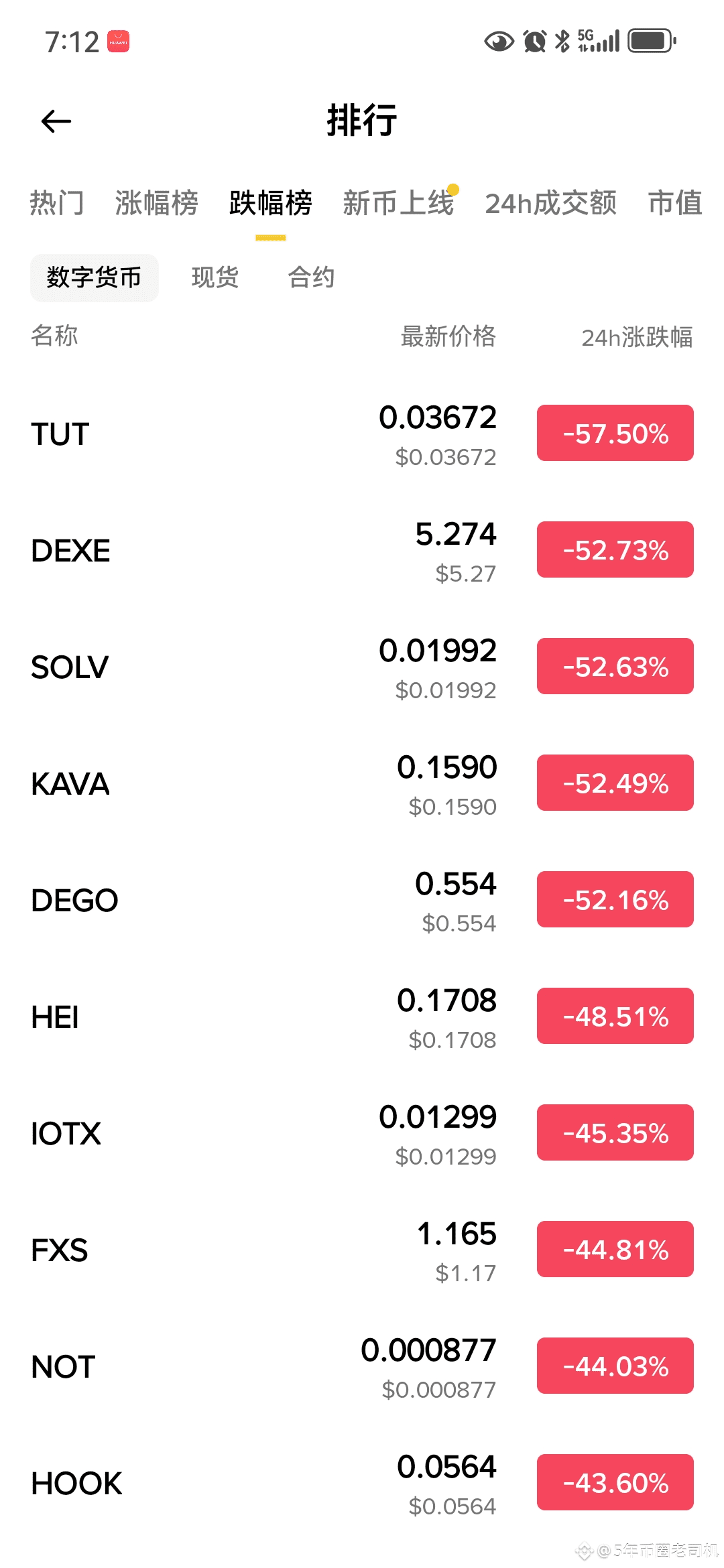Go back using the arrow icon
724x1568 pixels.
(x=56, y=121)
